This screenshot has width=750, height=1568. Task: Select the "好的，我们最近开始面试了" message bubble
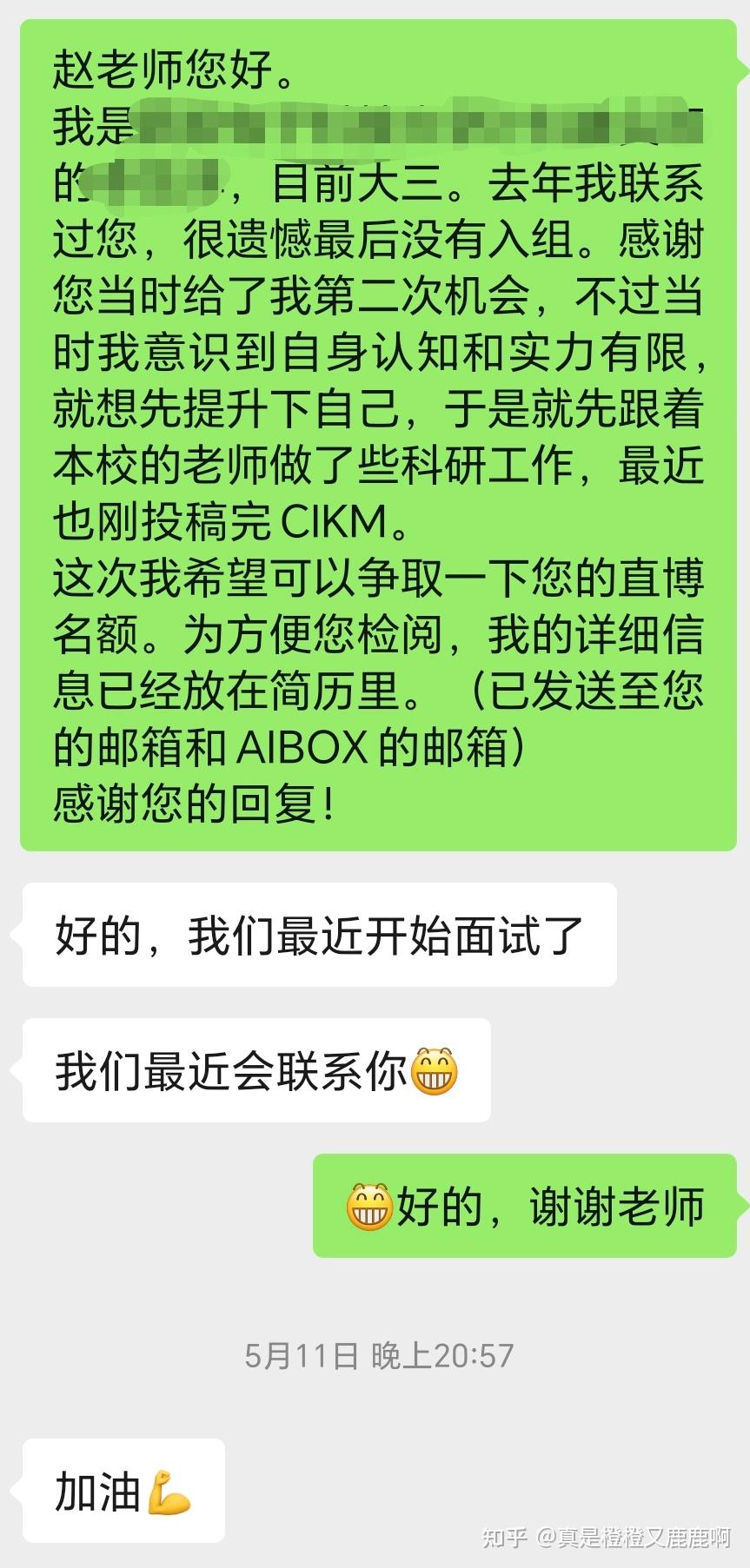click(322, 933)
